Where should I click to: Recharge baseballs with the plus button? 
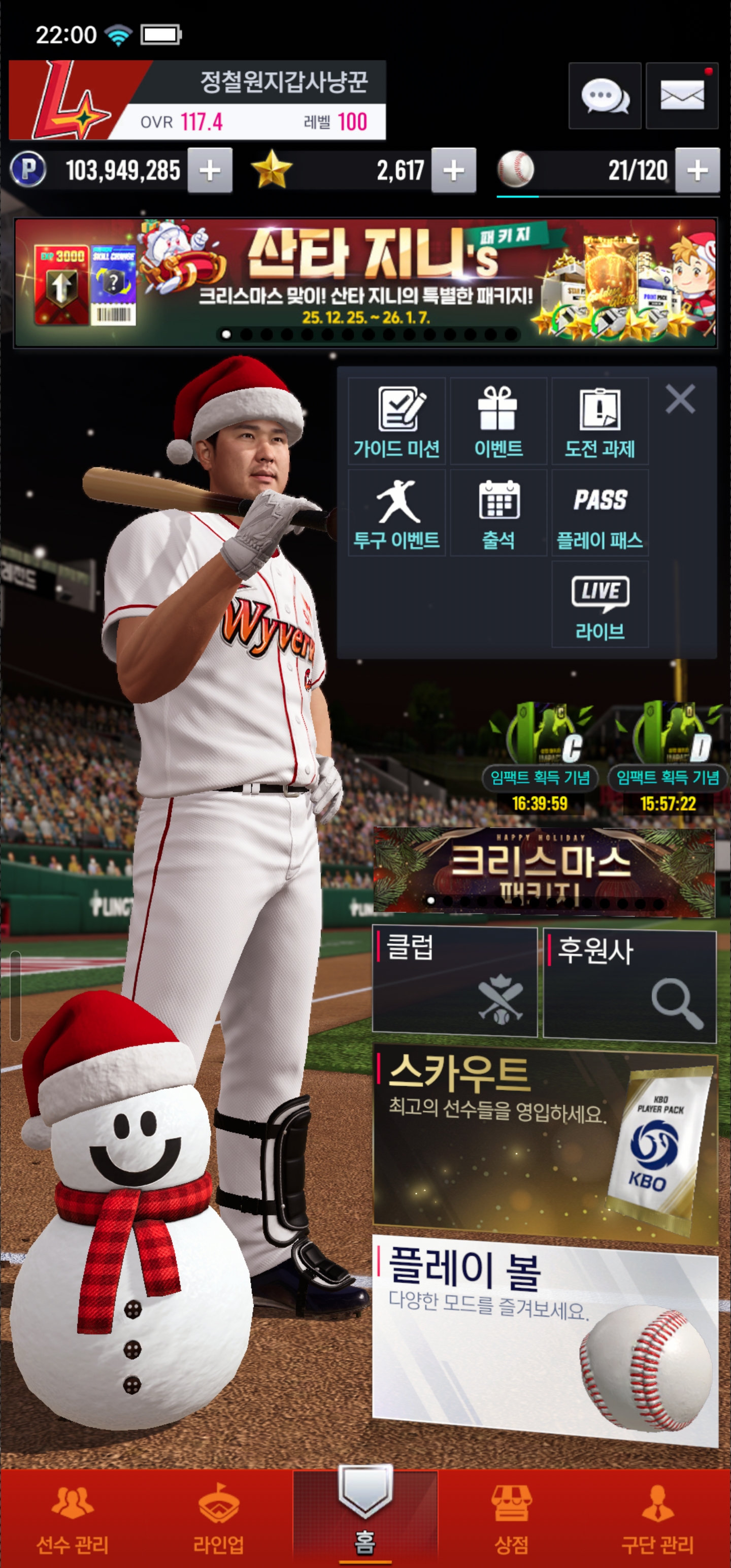tap(697, 171)
